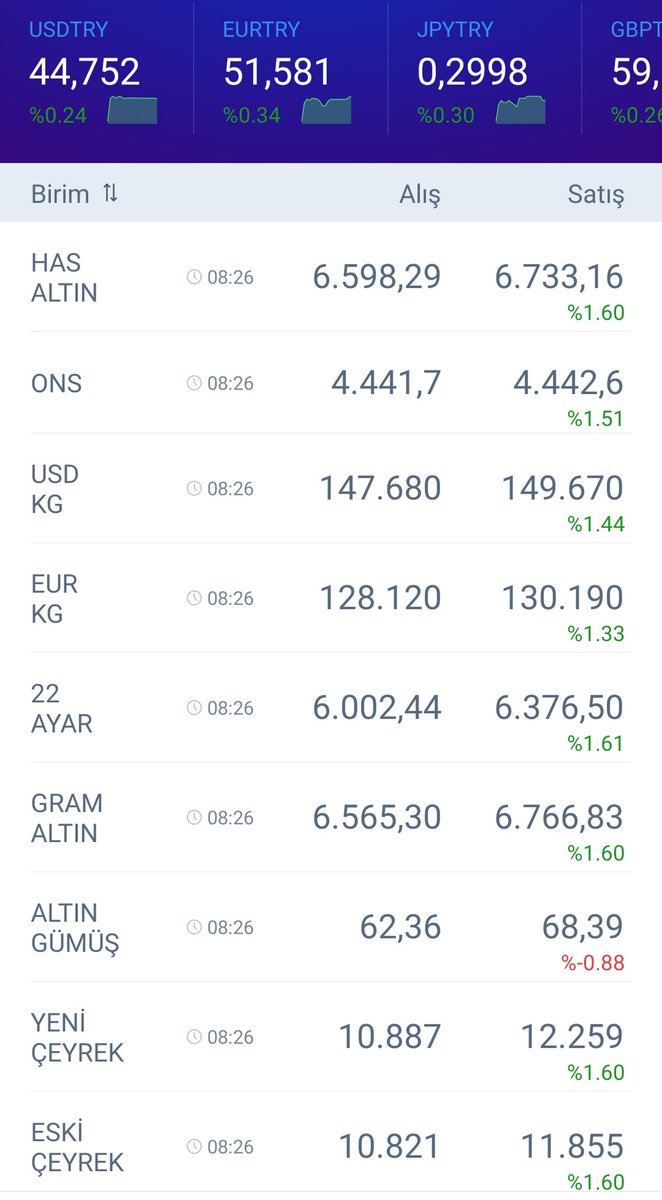
Task: Open the EURTRY rate card
Action: 288,72
